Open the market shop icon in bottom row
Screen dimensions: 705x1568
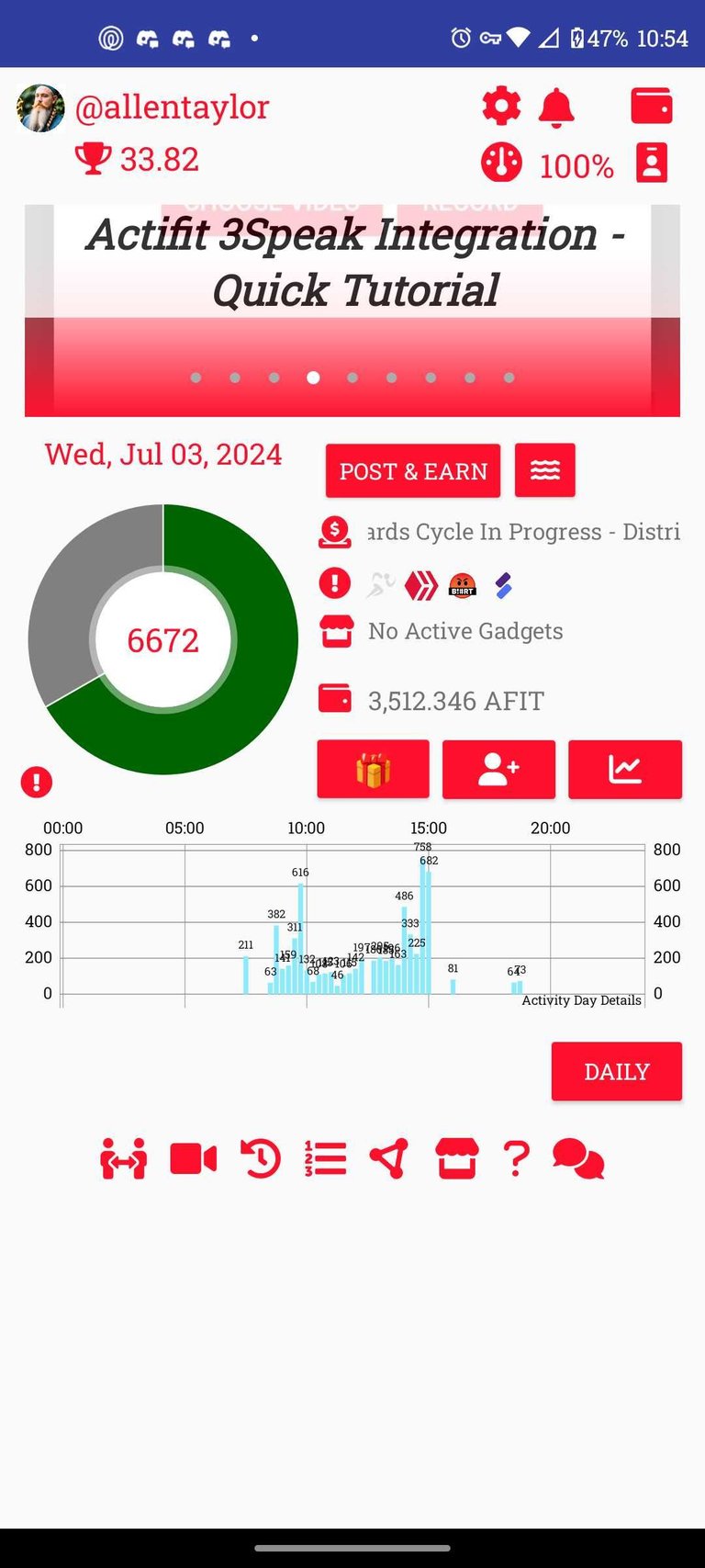456,1159
